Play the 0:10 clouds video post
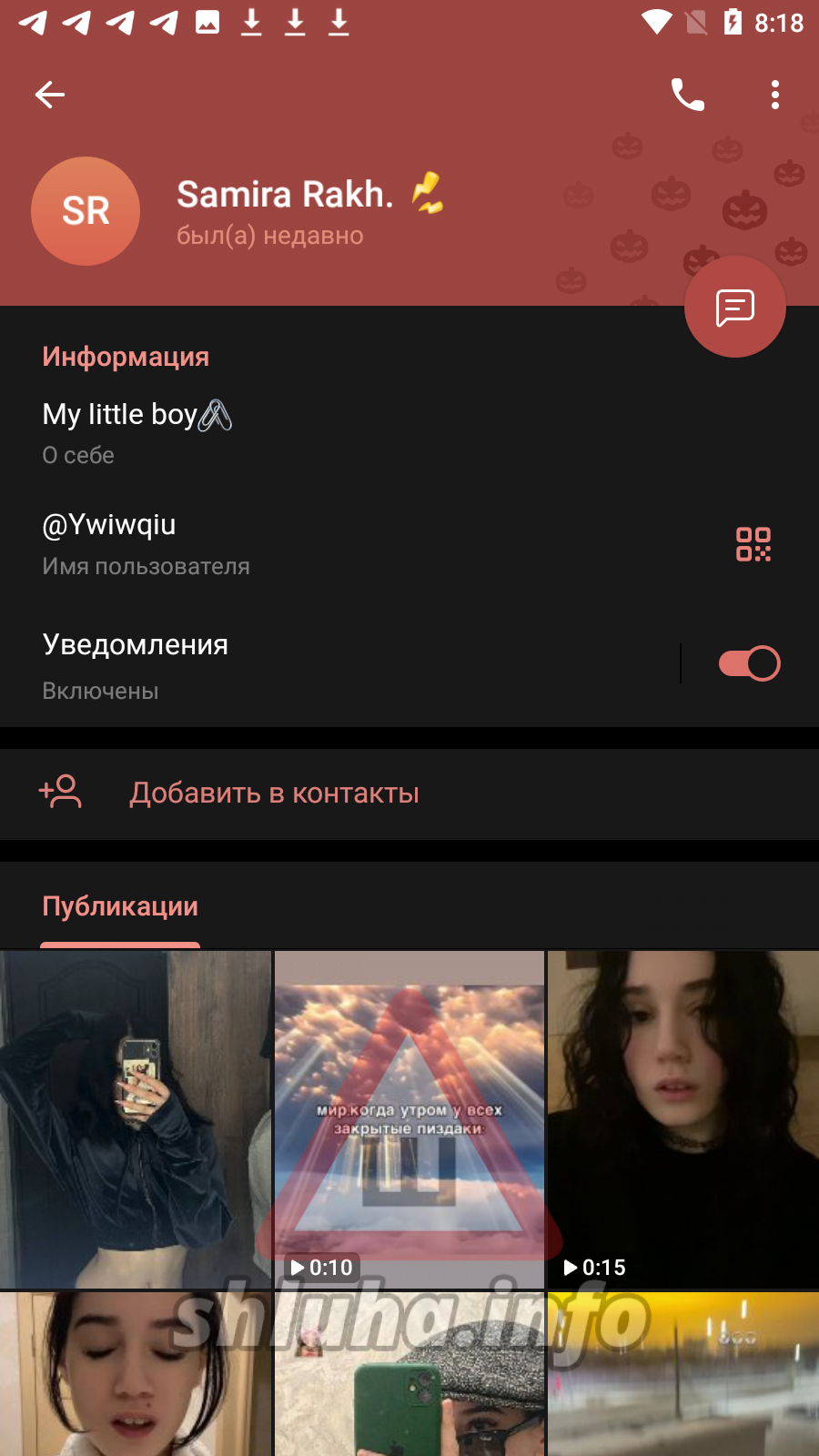The height and width of the screenshot is (1456, 819). [x=409, y=1119]
